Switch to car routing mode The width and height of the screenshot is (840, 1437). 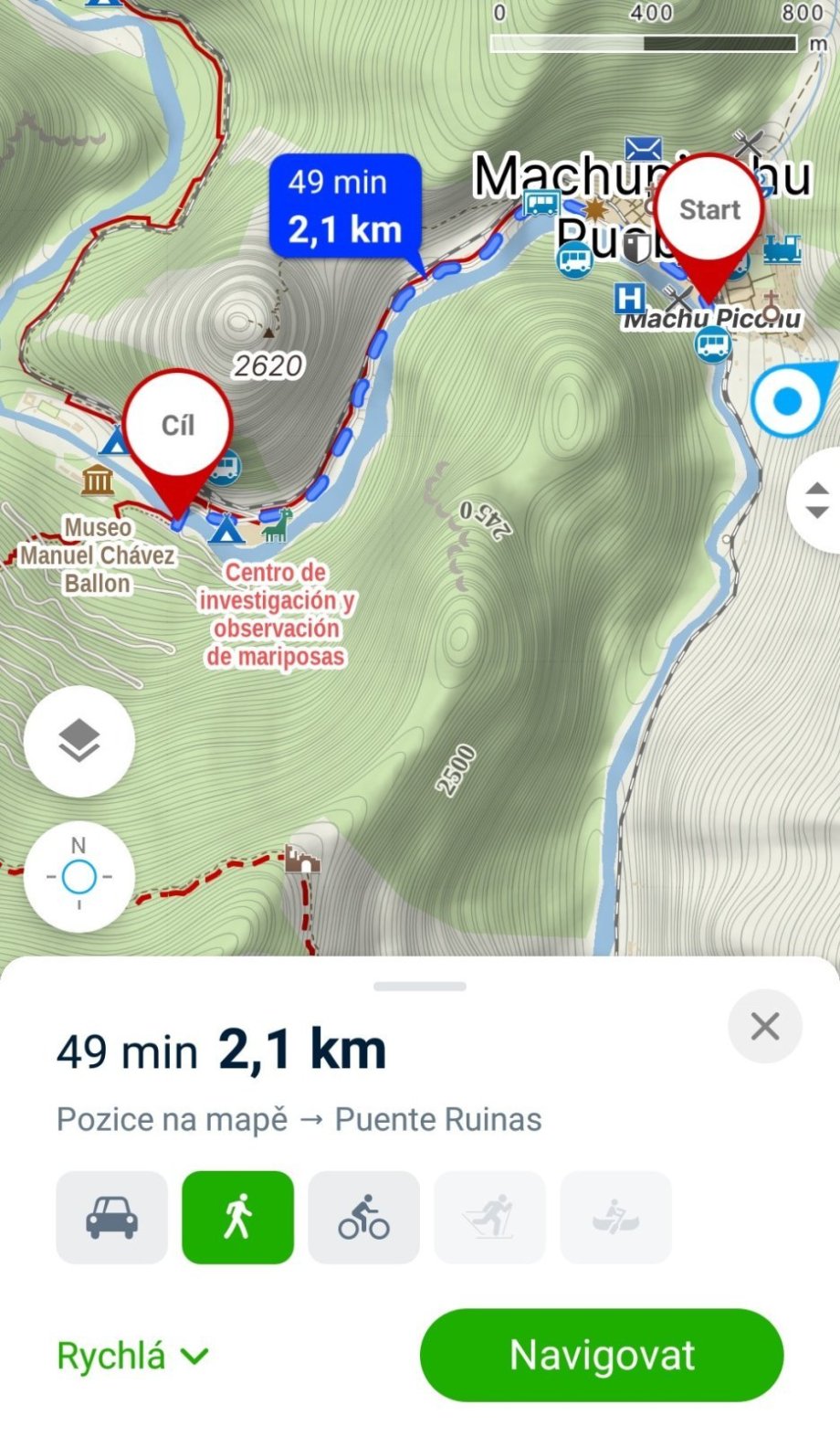111,1218
